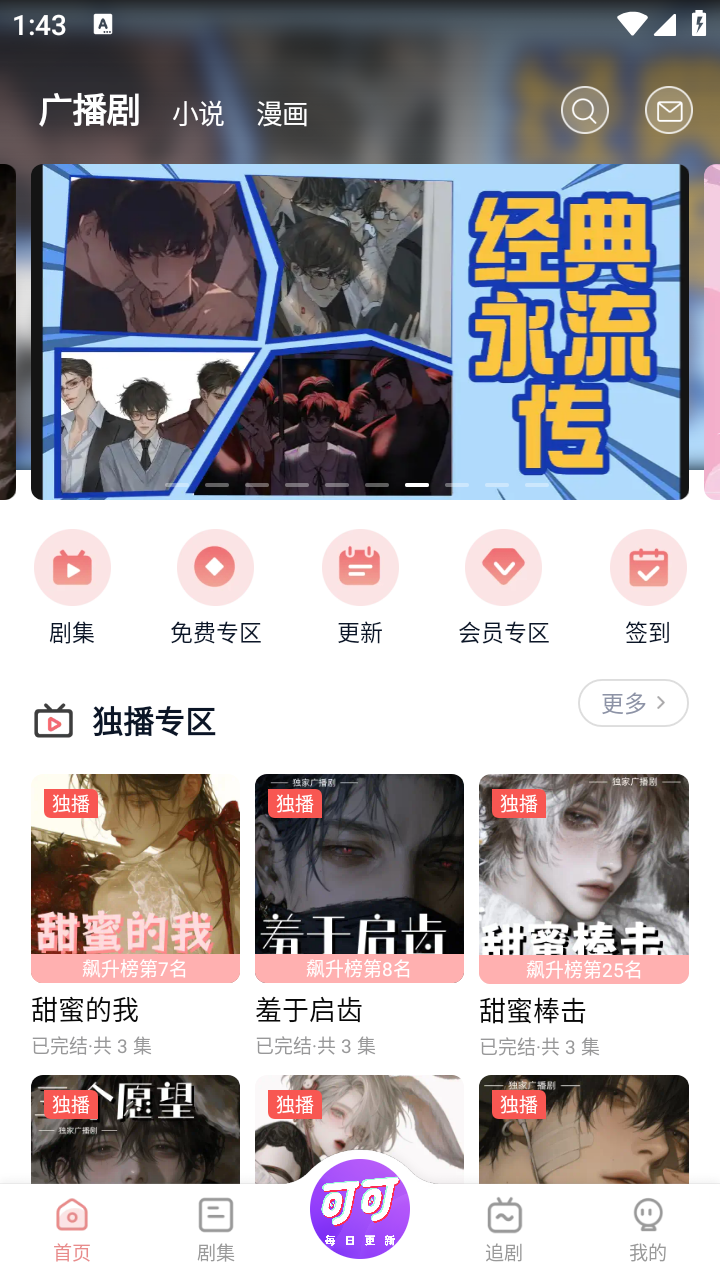Open the message envelope icon

click(x=668, y=110)
